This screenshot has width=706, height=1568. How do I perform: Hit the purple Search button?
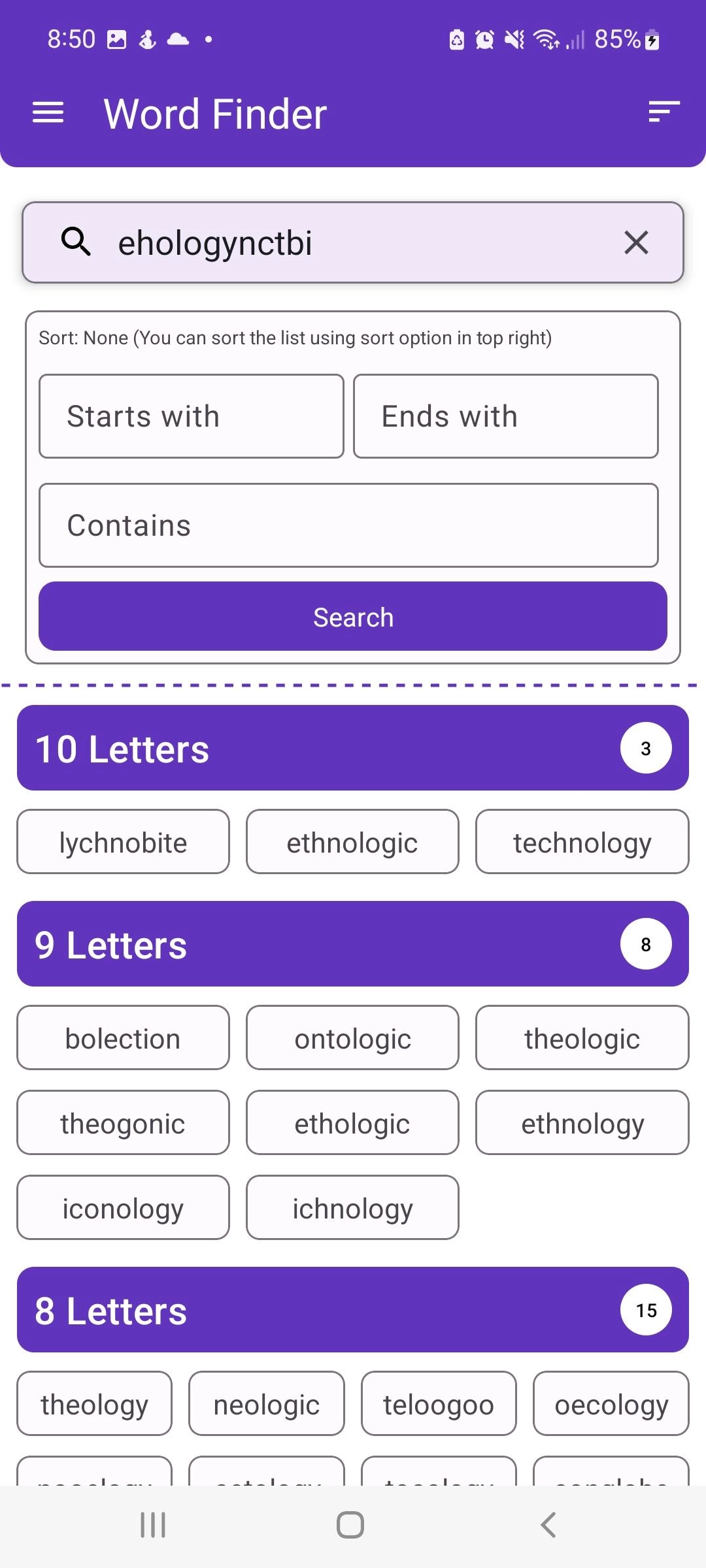[x=353, y=617]
